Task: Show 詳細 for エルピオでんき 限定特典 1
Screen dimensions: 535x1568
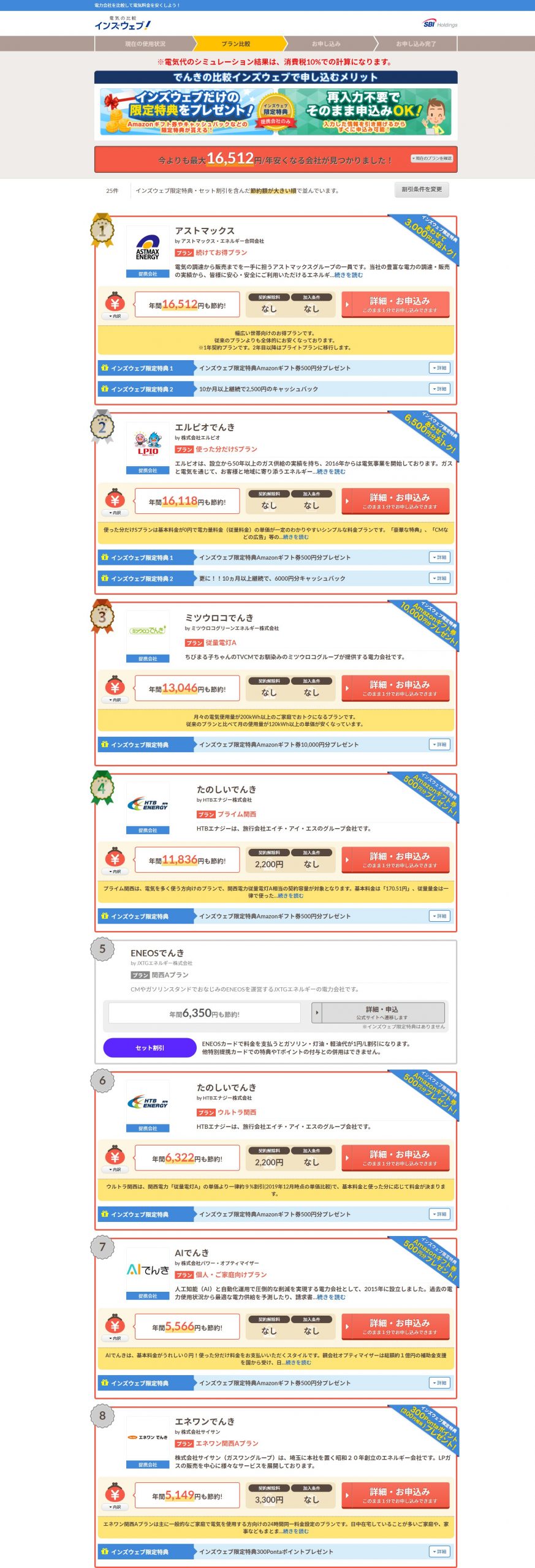Action: pyautogui.click(x=439, y=557)
